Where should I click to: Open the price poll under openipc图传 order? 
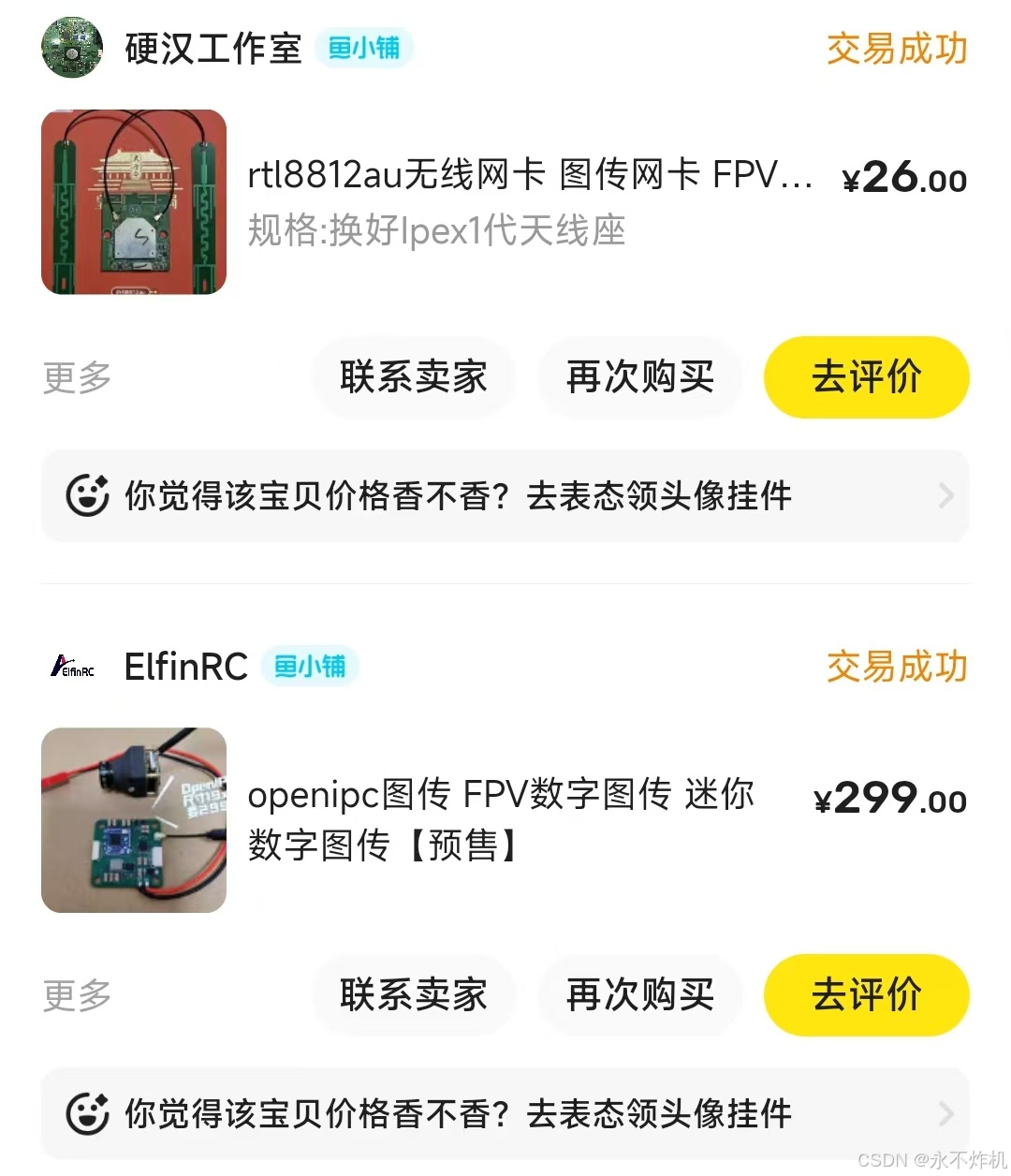tap(505, 1114)
